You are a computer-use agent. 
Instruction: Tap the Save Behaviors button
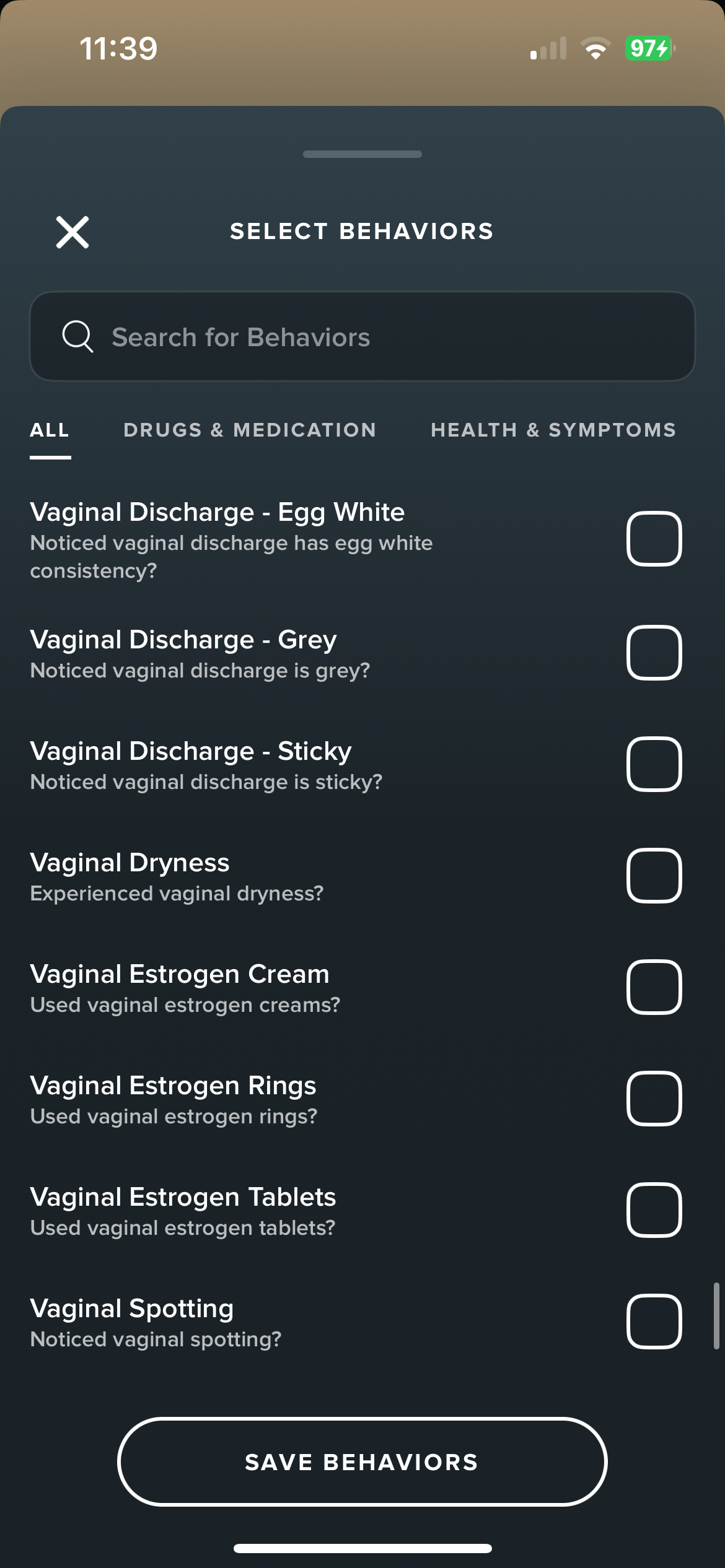coord(362,1461)
